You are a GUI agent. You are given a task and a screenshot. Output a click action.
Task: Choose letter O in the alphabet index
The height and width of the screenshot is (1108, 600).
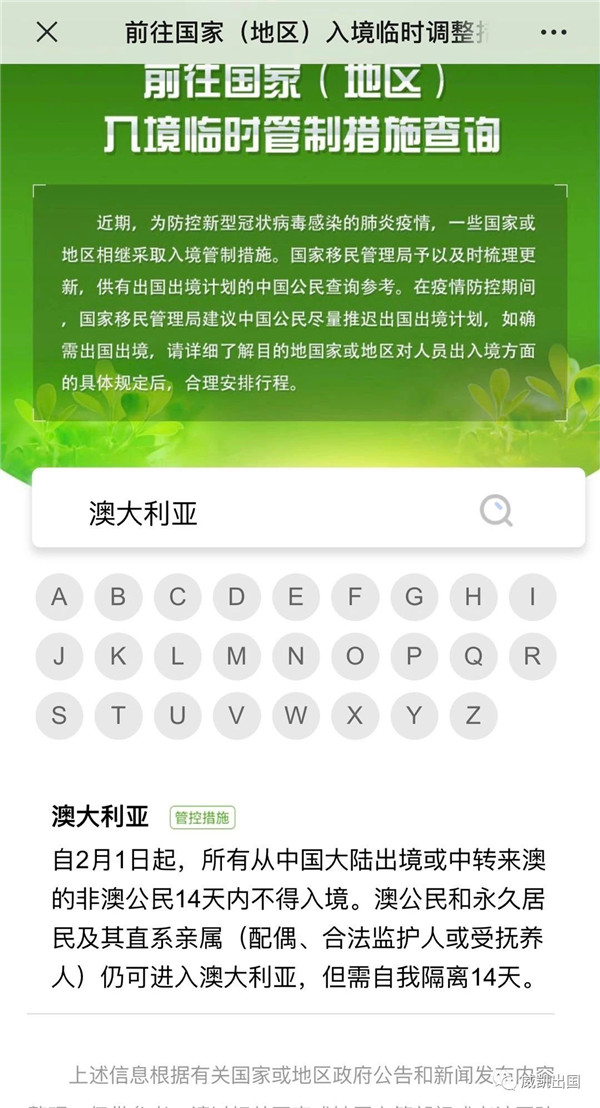[355, 657]
